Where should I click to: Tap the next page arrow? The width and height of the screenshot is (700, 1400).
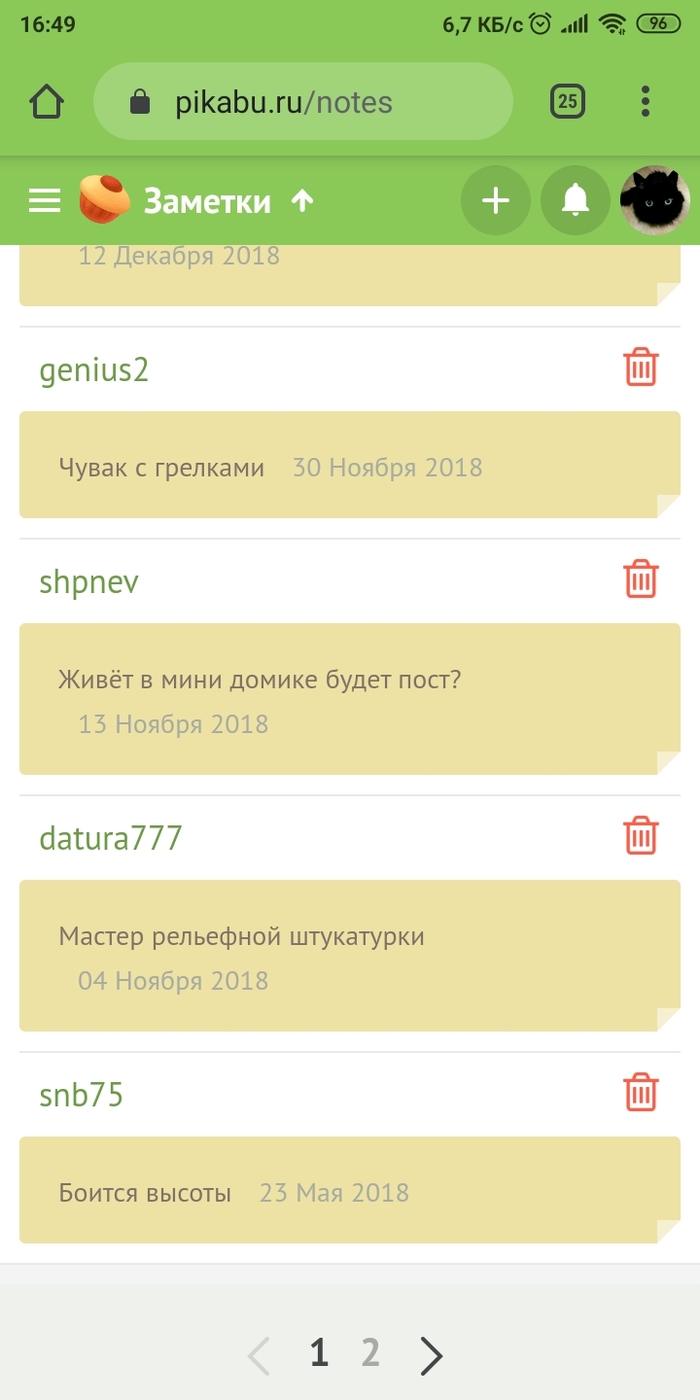[x=432, y=1355]
